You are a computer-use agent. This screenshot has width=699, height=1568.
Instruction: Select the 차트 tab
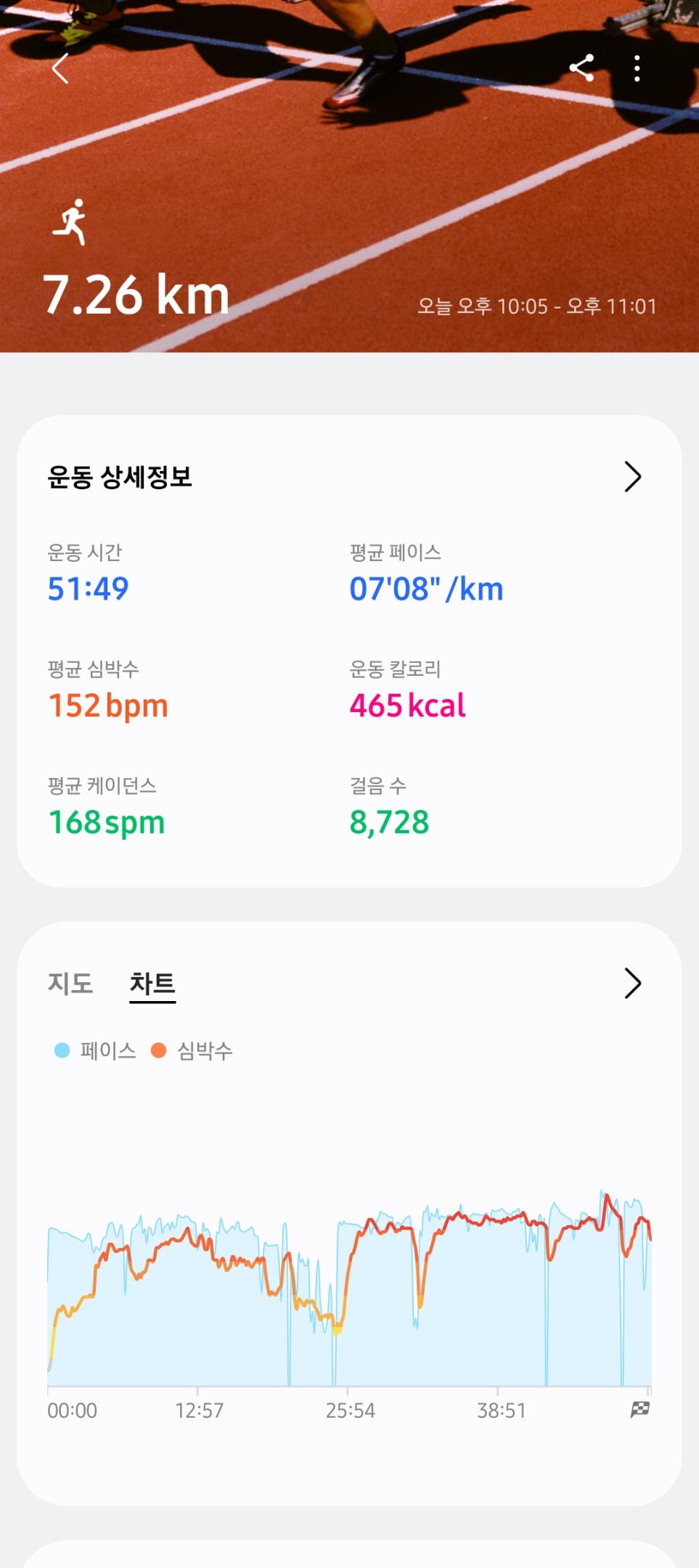(152, 984)
